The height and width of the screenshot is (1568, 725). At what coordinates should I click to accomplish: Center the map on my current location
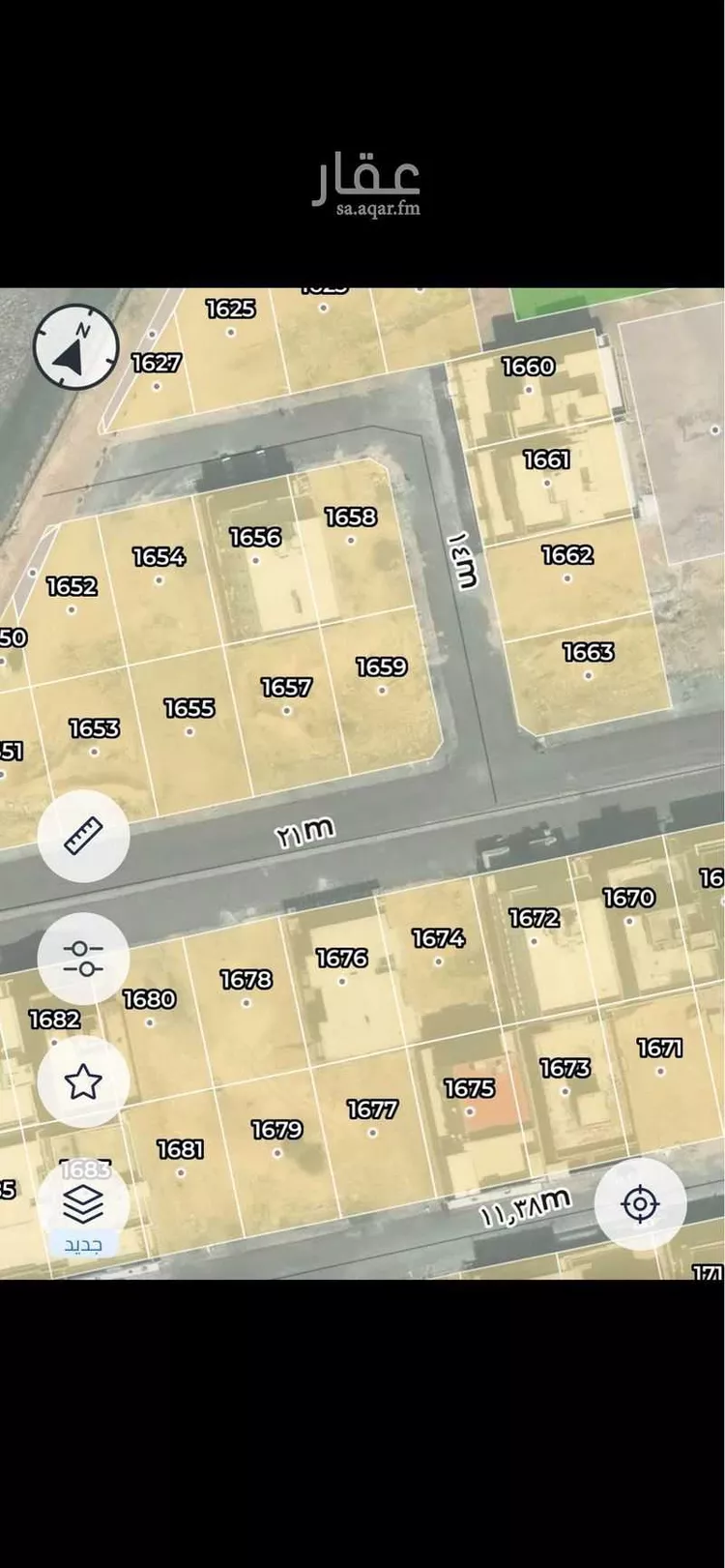coord(640,1204)
